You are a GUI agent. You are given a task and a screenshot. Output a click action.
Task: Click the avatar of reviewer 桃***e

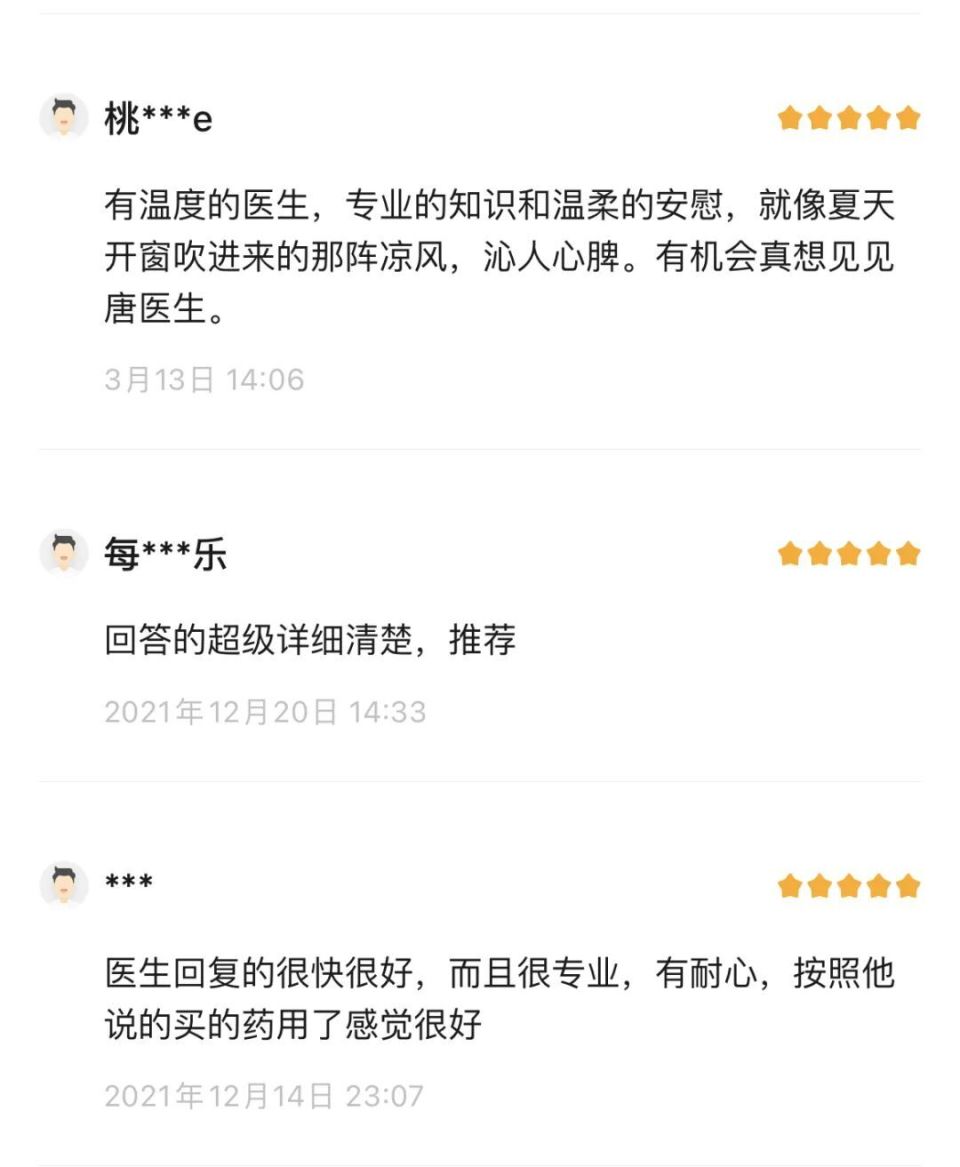point(62,117)
